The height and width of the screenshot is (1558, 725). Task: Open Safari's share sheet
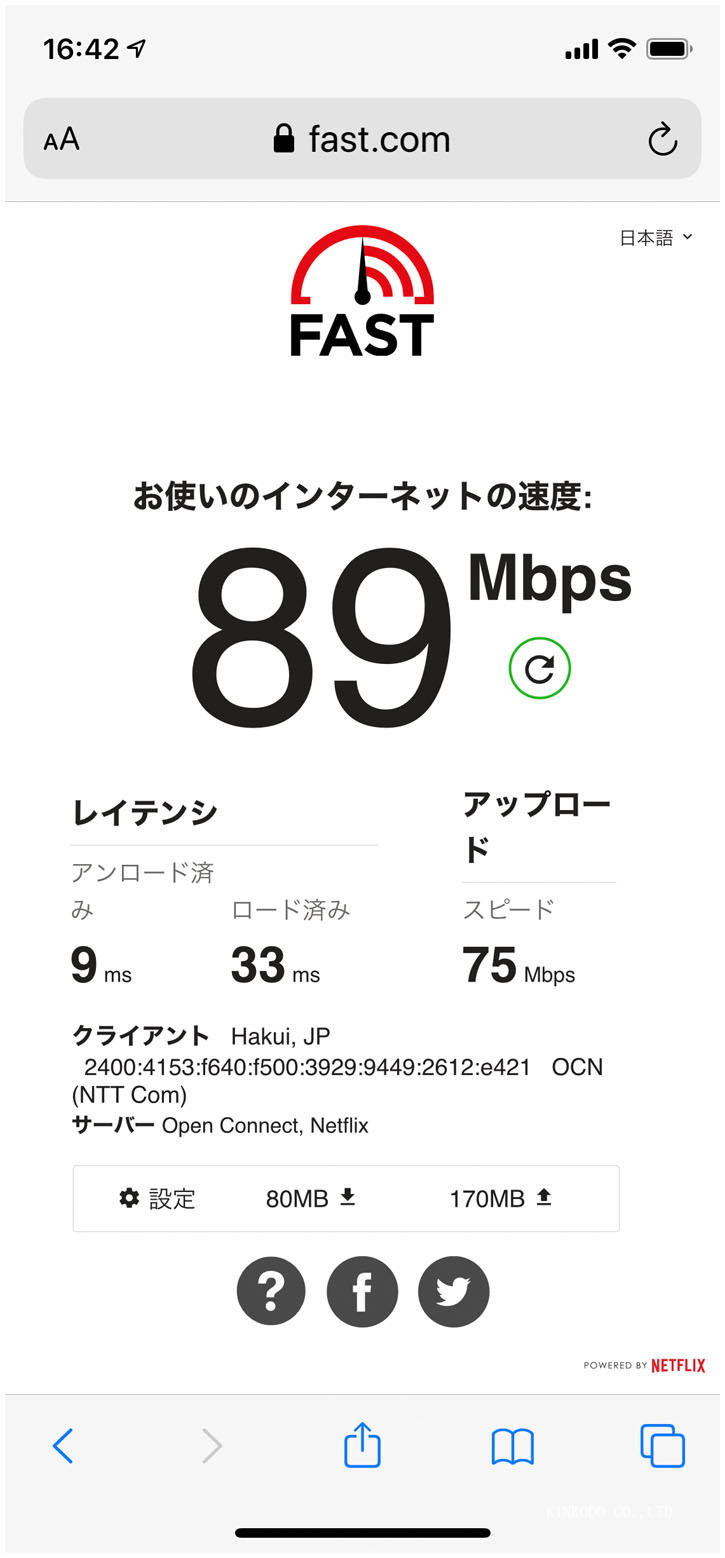pyautogui.click(x=362, y=1446)
